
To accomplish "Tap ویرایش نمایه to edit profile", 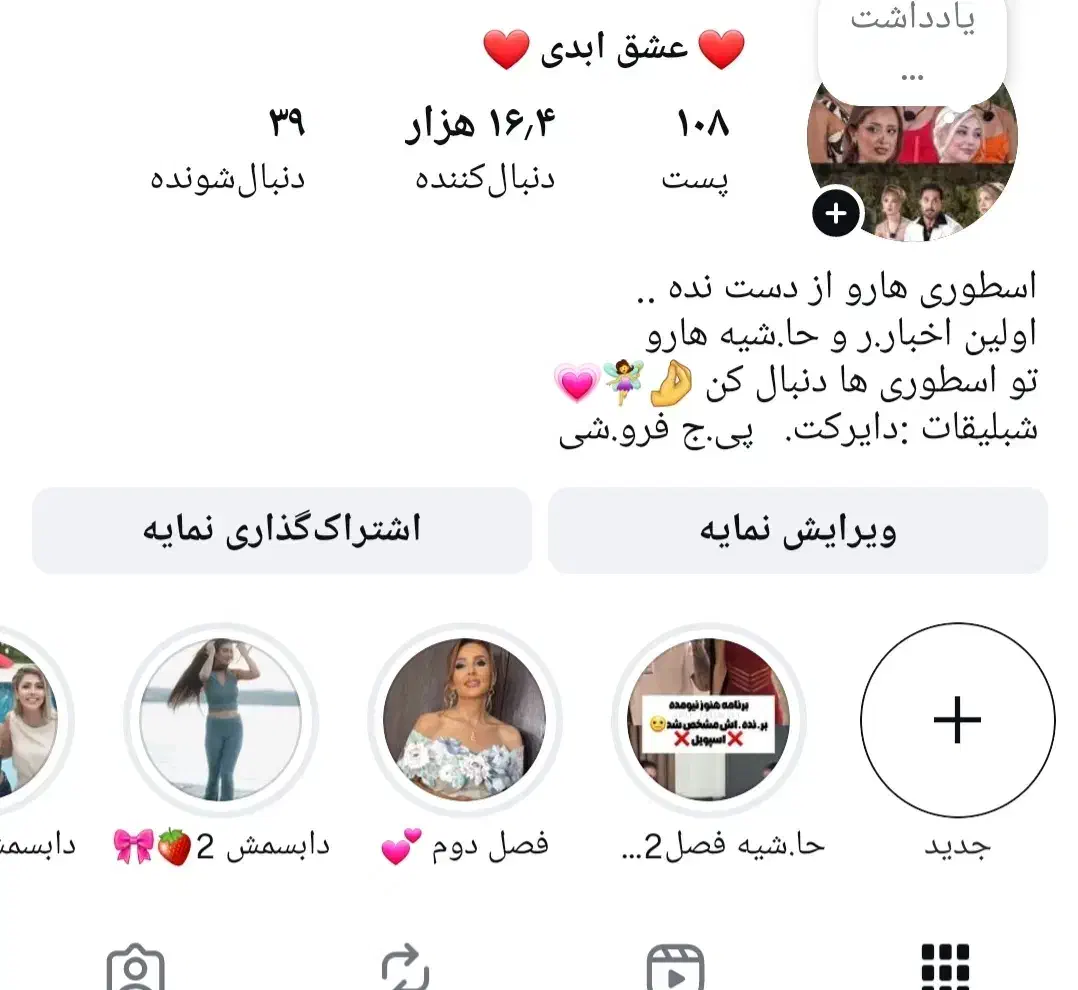I will click(797, 530).
